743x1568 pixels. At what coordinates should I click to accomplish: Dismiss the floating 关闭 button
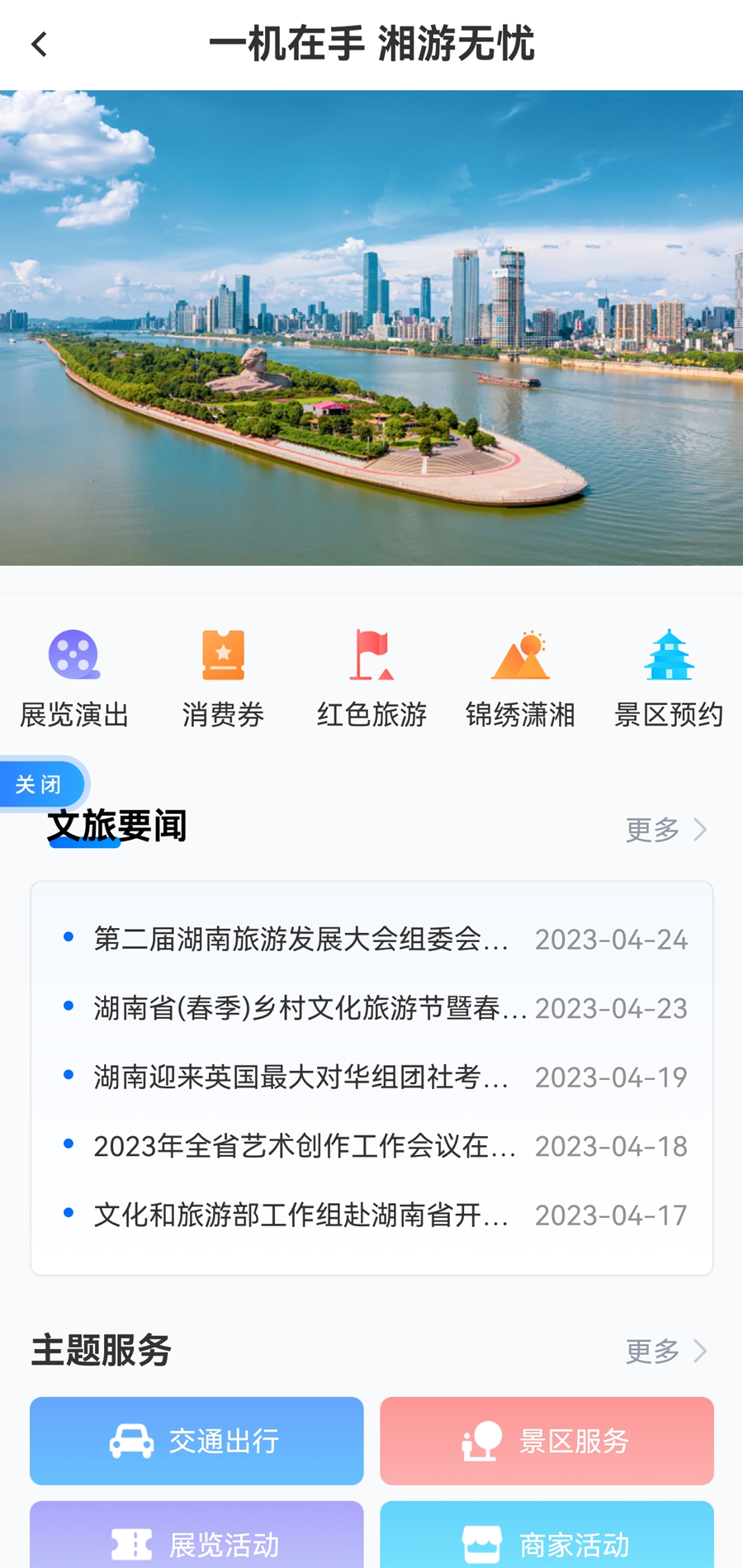tap(40, 784)
